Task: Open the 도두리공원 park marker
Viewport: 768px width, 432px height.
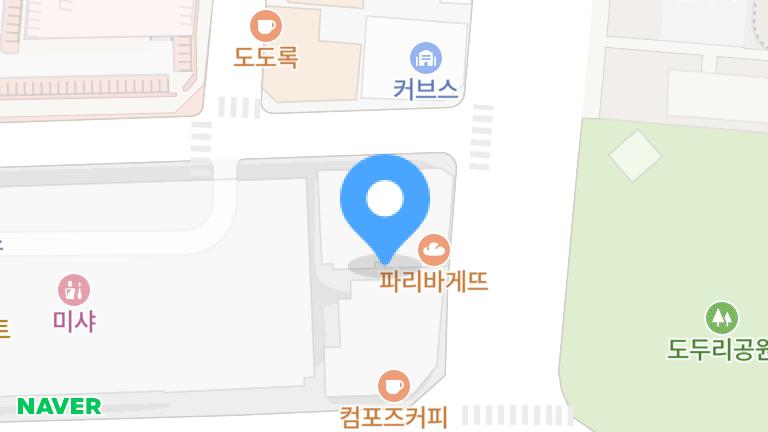Action: [x=721, y=318]
